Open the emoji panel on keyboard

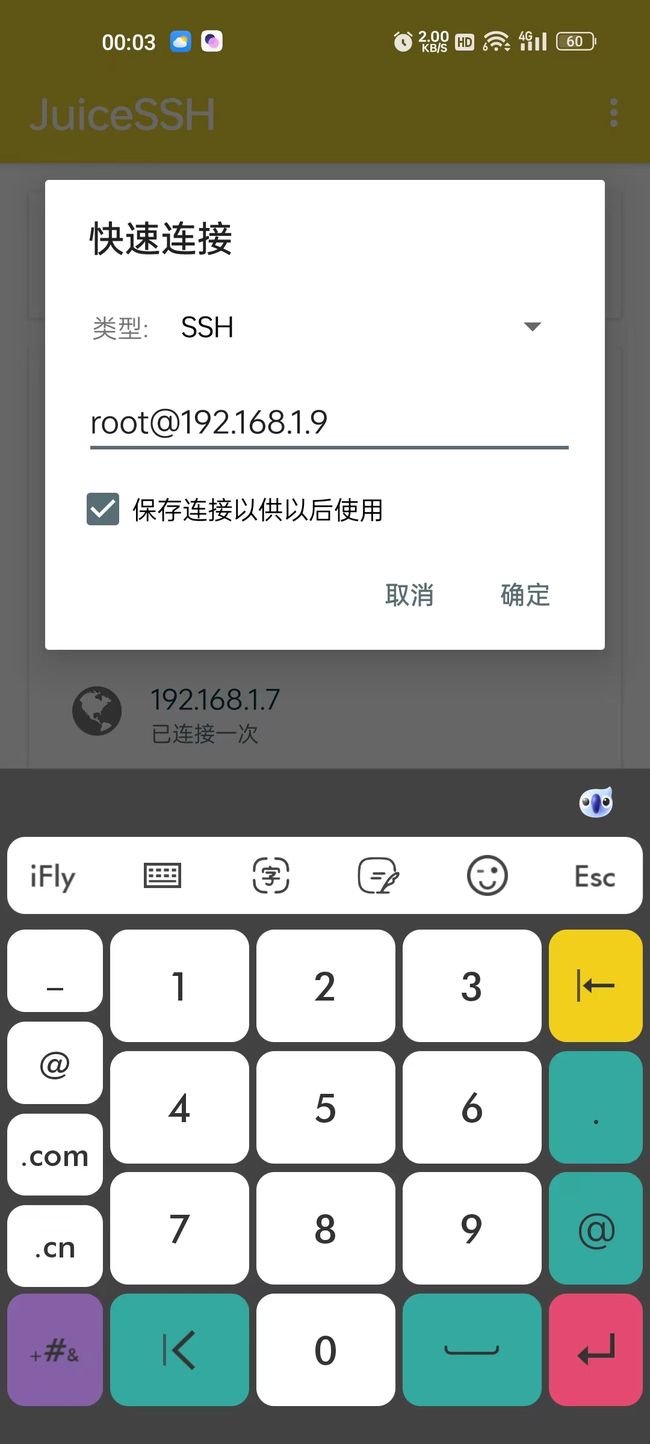pos(487,876)
